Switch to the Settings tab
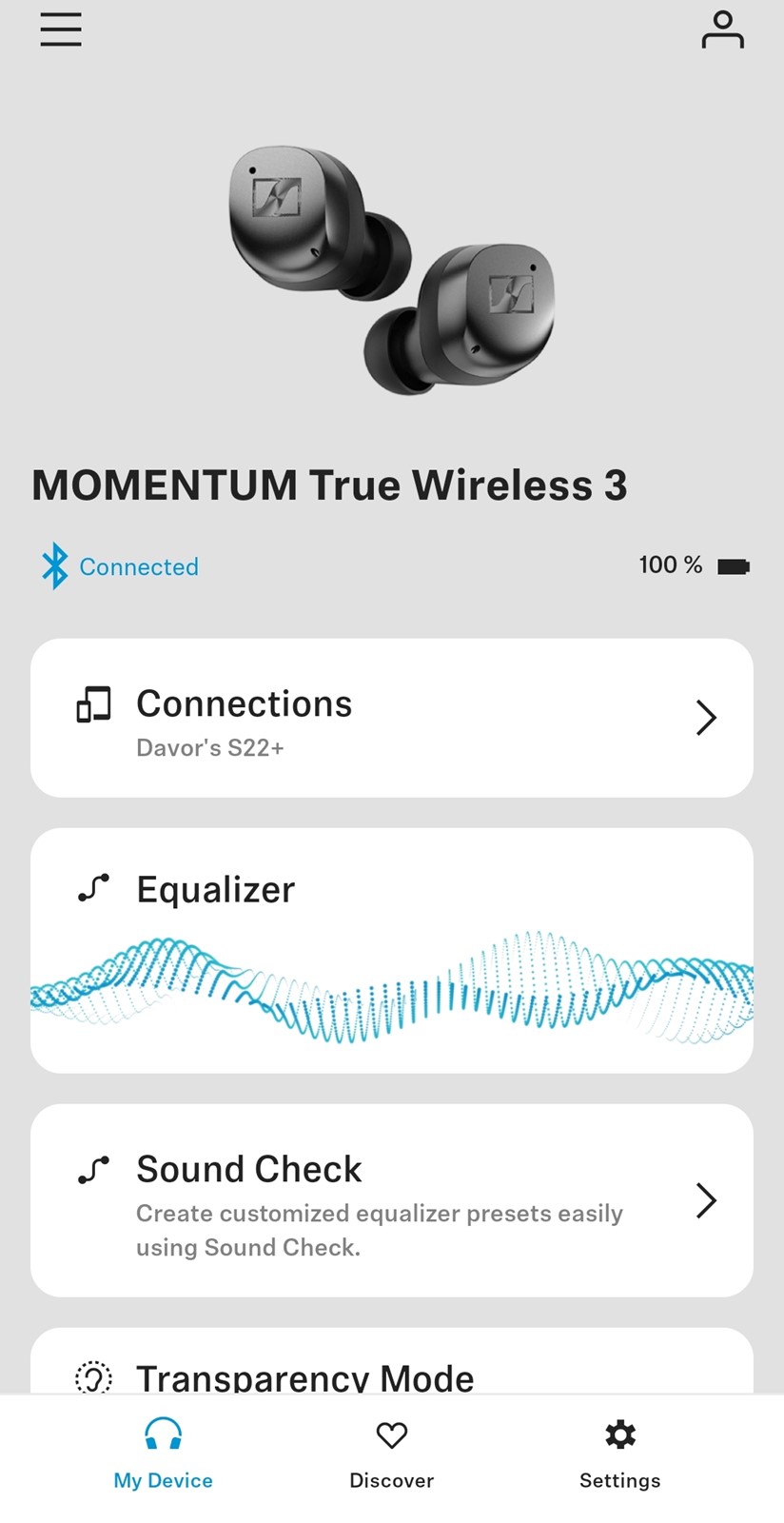 [x=620, y=1454]
